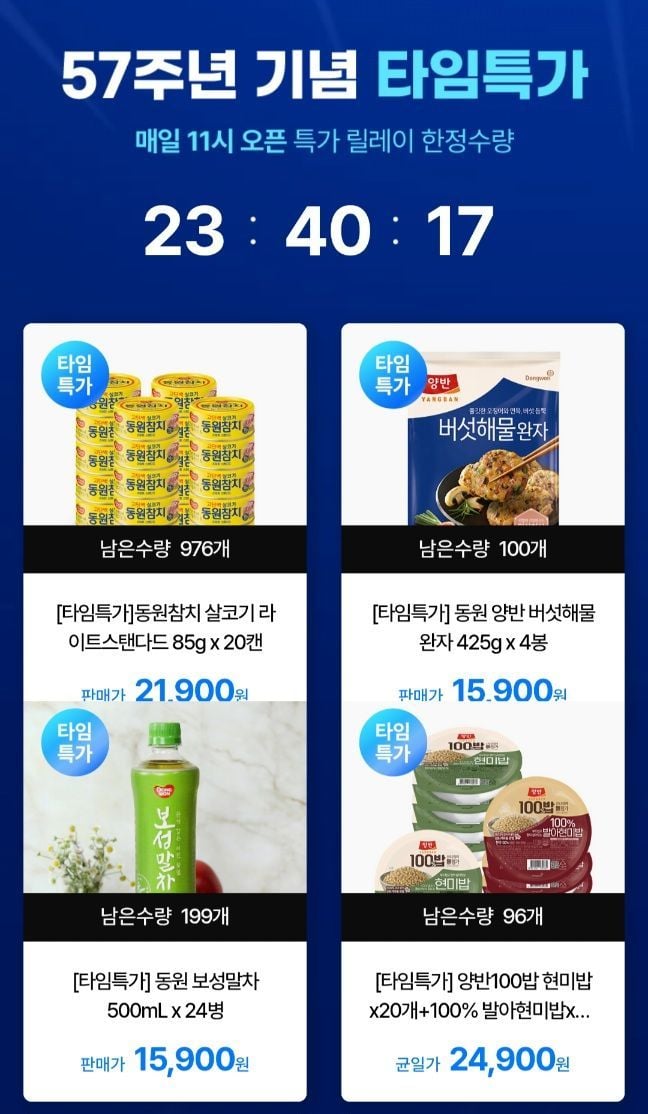Open the 양반100밥 현미밥 product card
The height and width of the screenshot is (1114, 648).
(x=483, y=902)
